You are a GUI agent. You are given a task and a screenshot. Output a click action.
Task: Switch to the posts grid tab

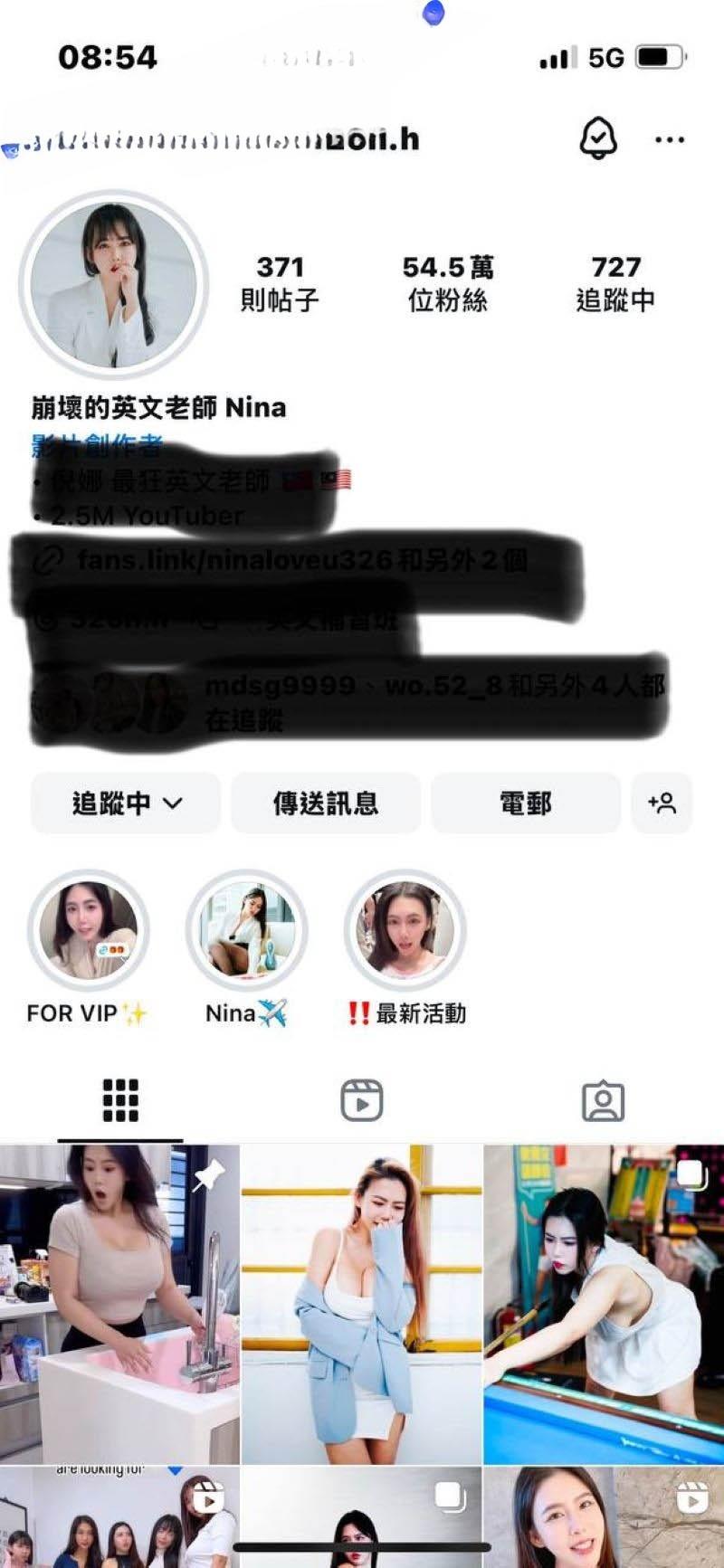(x=120, y=1100)
